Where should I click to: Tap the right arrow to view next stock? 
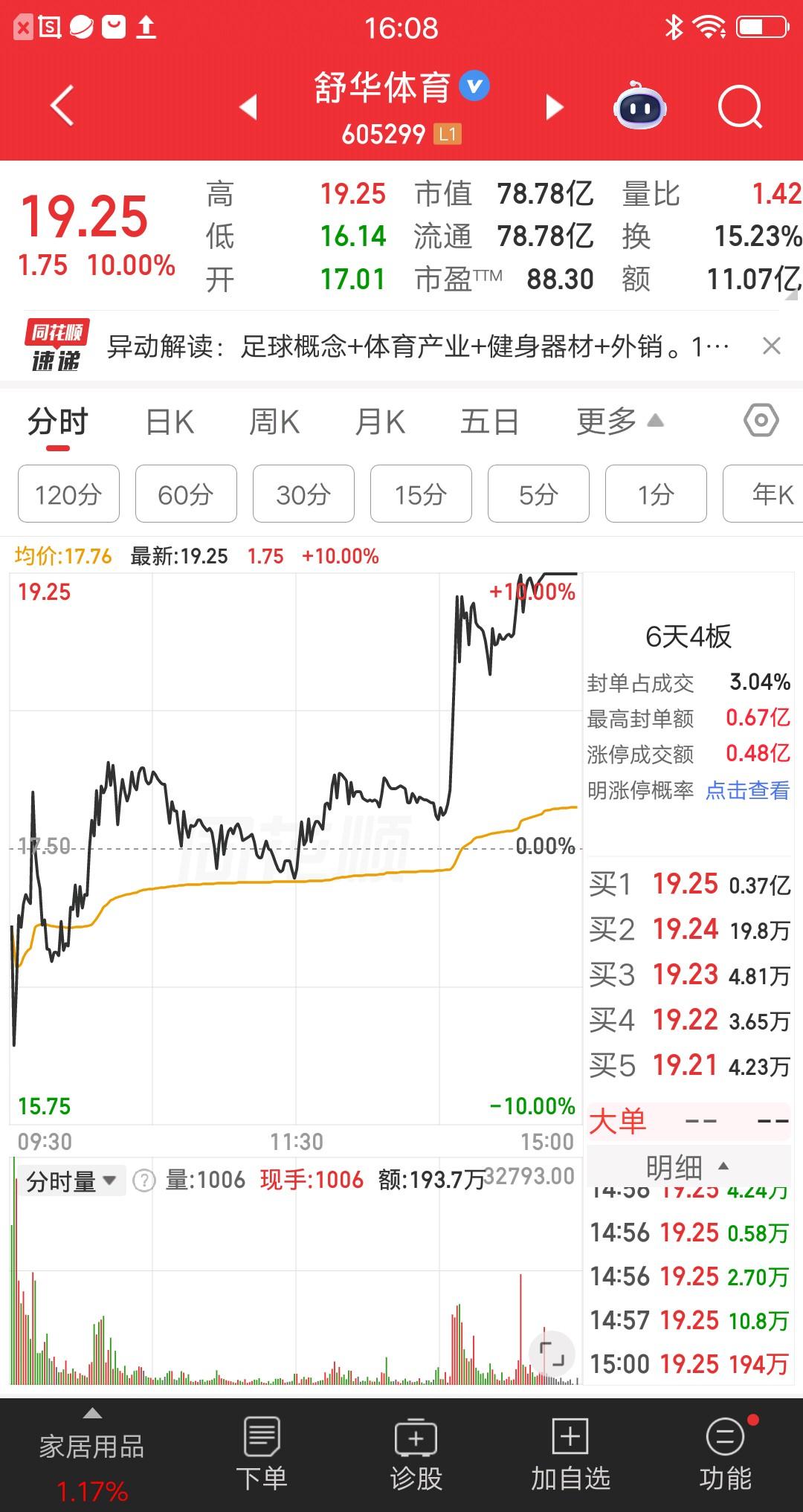[554, 108]
